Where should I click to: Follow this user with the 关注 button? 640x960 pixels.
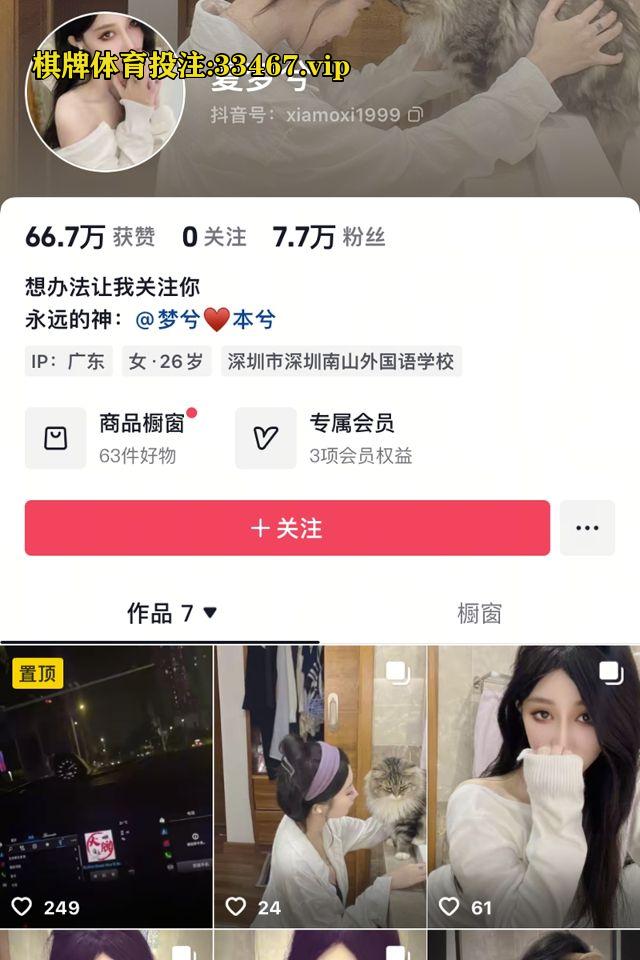click(287, 528)
